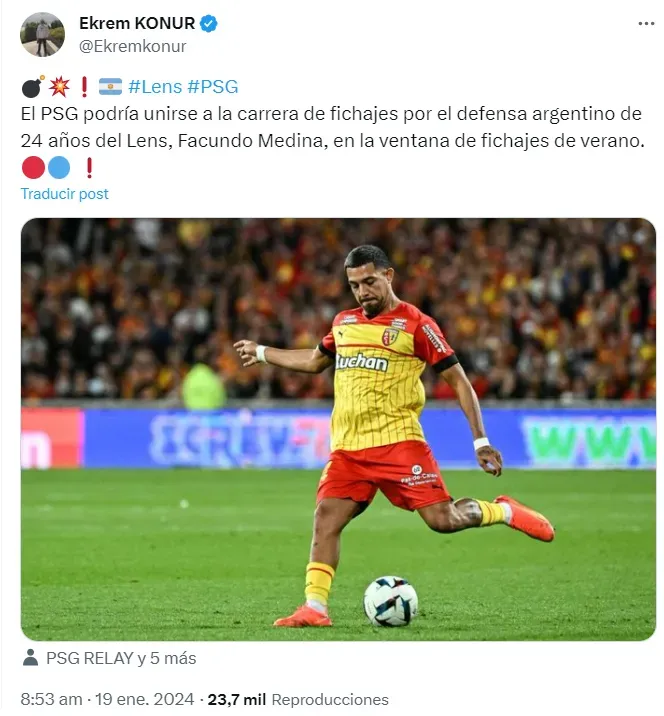Open Ekrem KONUR's profile avatar
Viewport: 664px width, 716px height.
click(42, 35)
